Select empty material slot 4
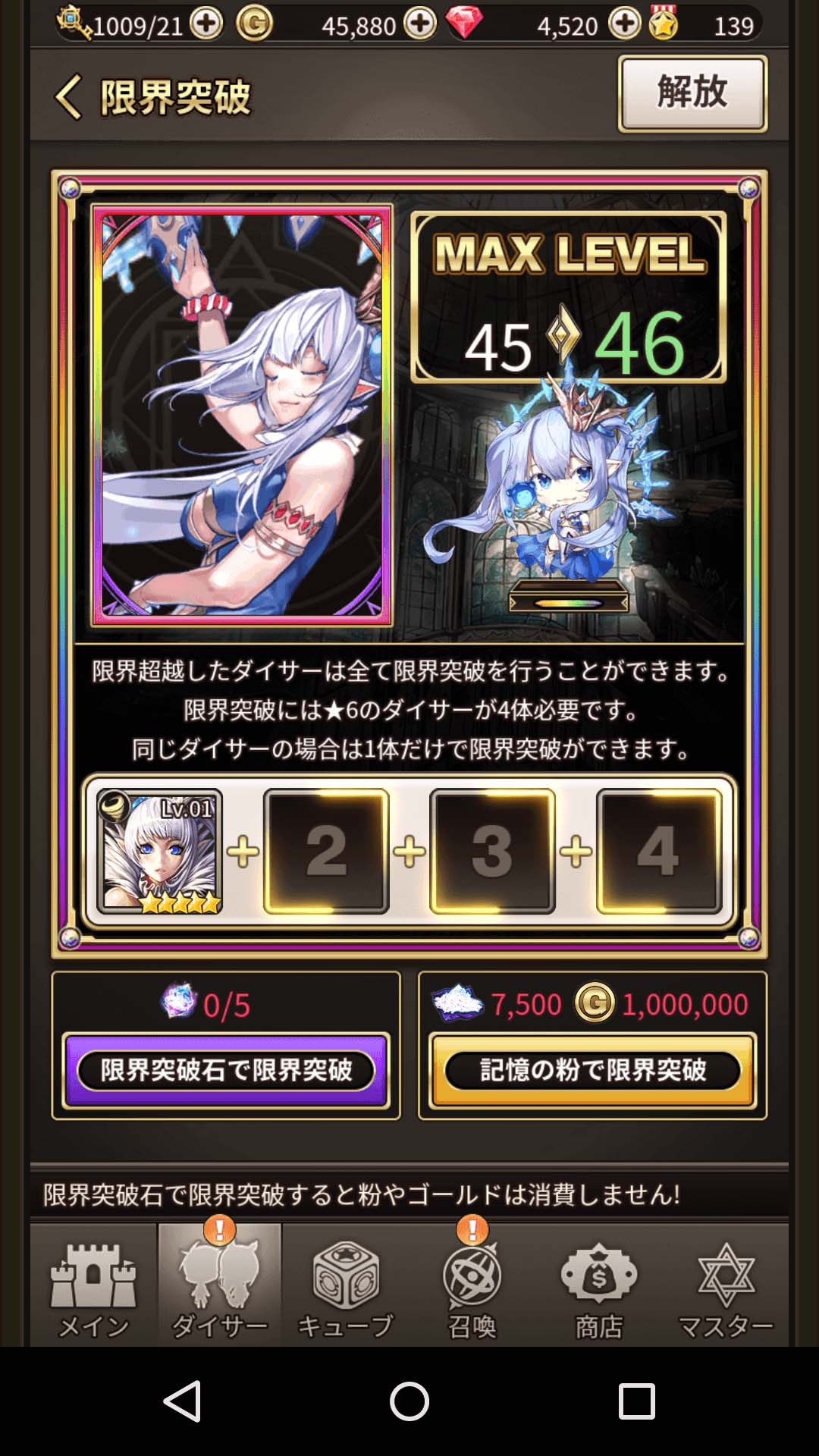The height and width of the screenshot is (1456, 819). pyautogui.click(x=658, y=851)
